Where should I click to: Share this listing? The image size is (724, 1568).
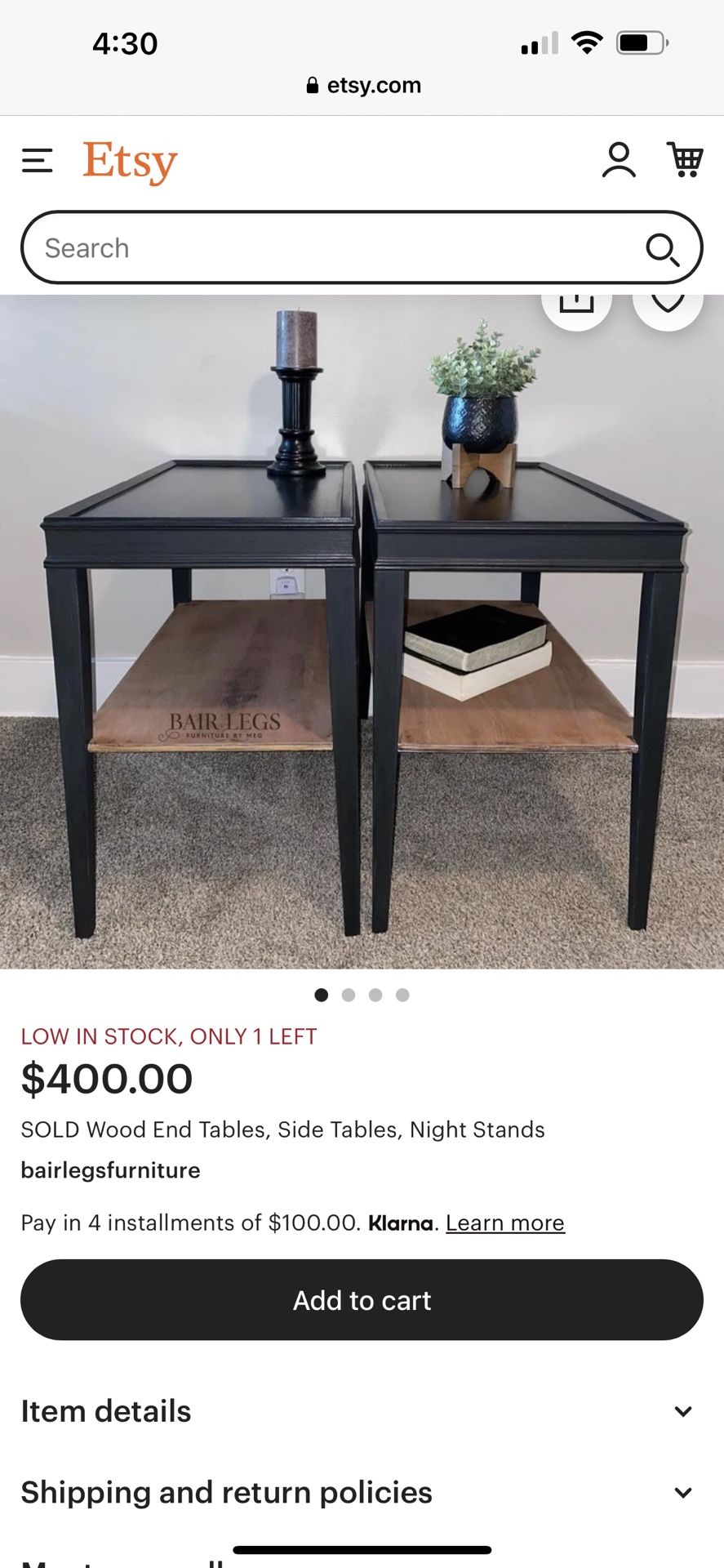[576, 305]
